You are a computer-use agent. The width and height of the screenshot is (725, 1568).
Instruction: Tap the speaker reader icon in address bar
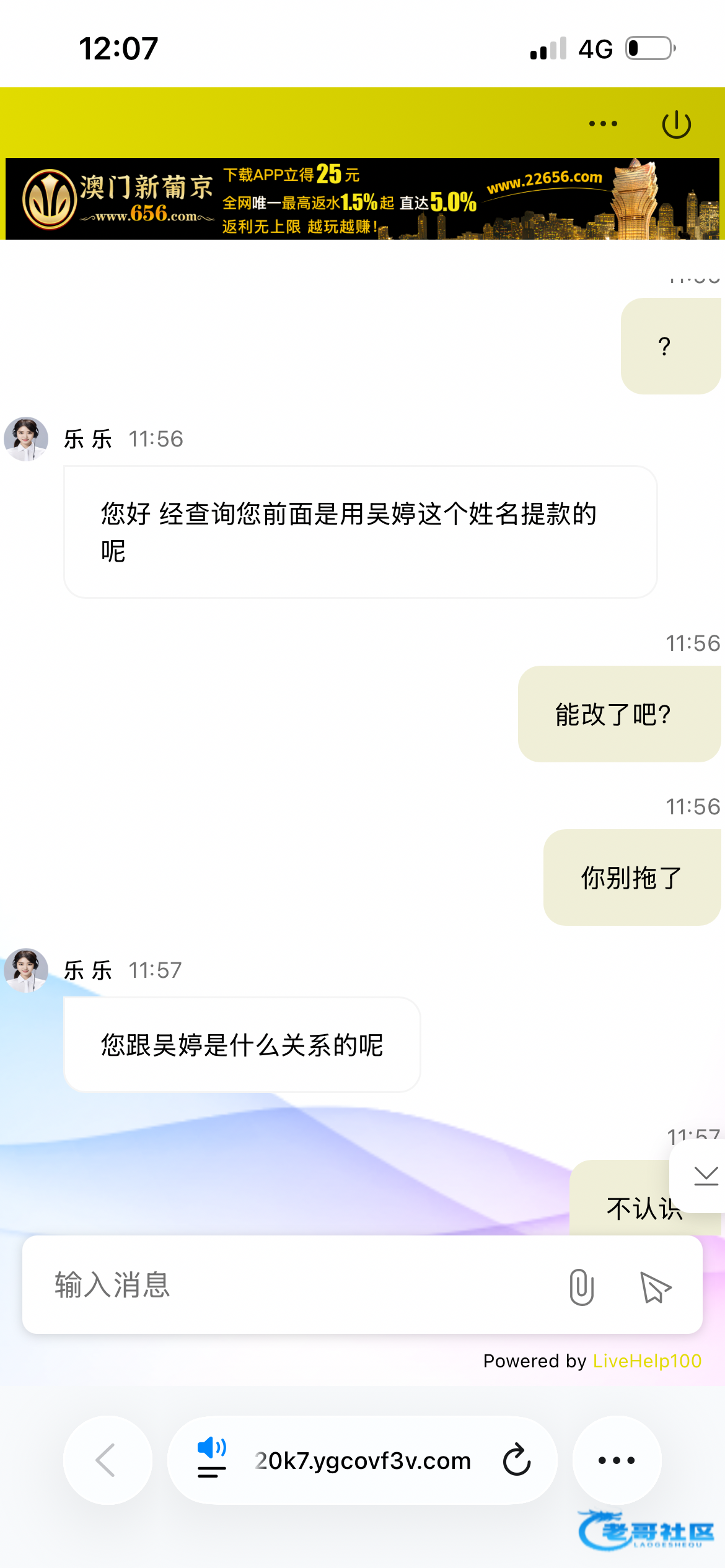[x=212, y=1457]
